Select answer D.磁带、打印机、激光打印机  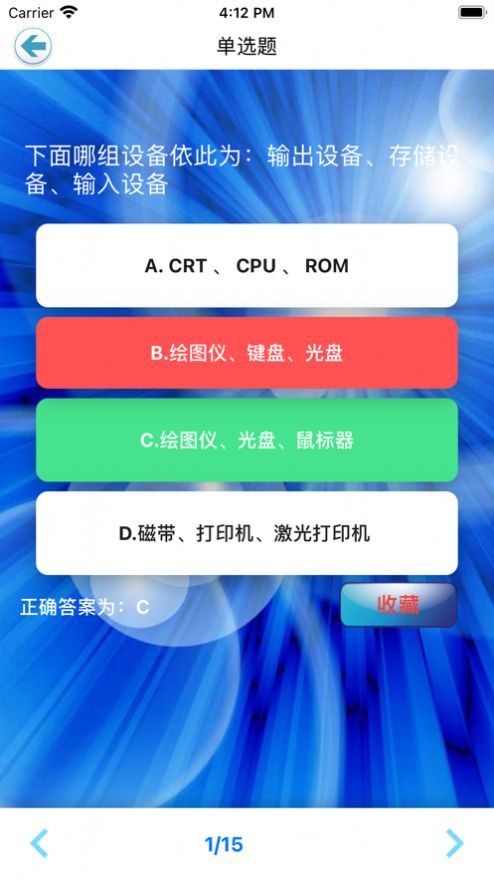247,533
